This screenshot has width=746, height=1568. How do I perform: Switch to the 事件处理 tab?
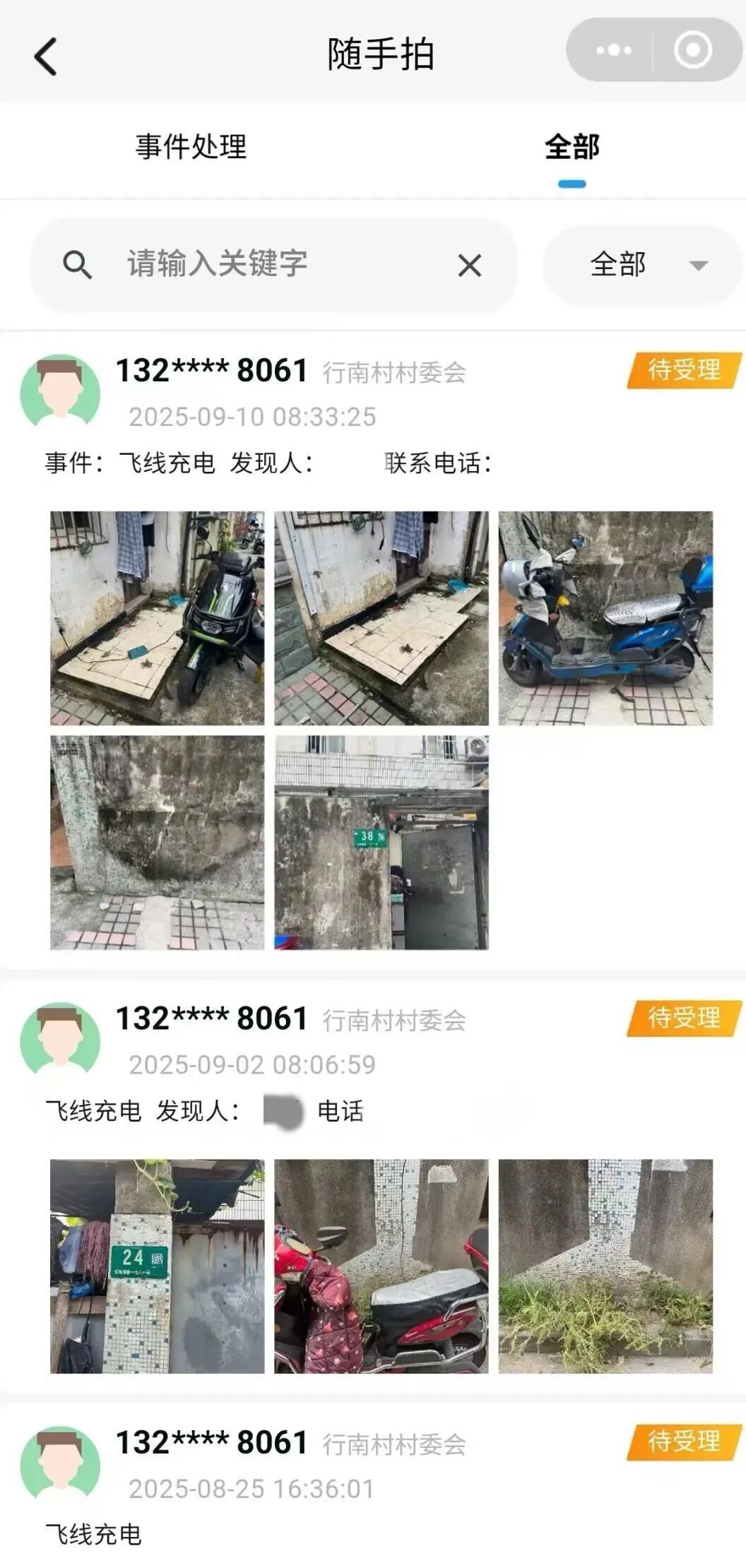point(191,147)
